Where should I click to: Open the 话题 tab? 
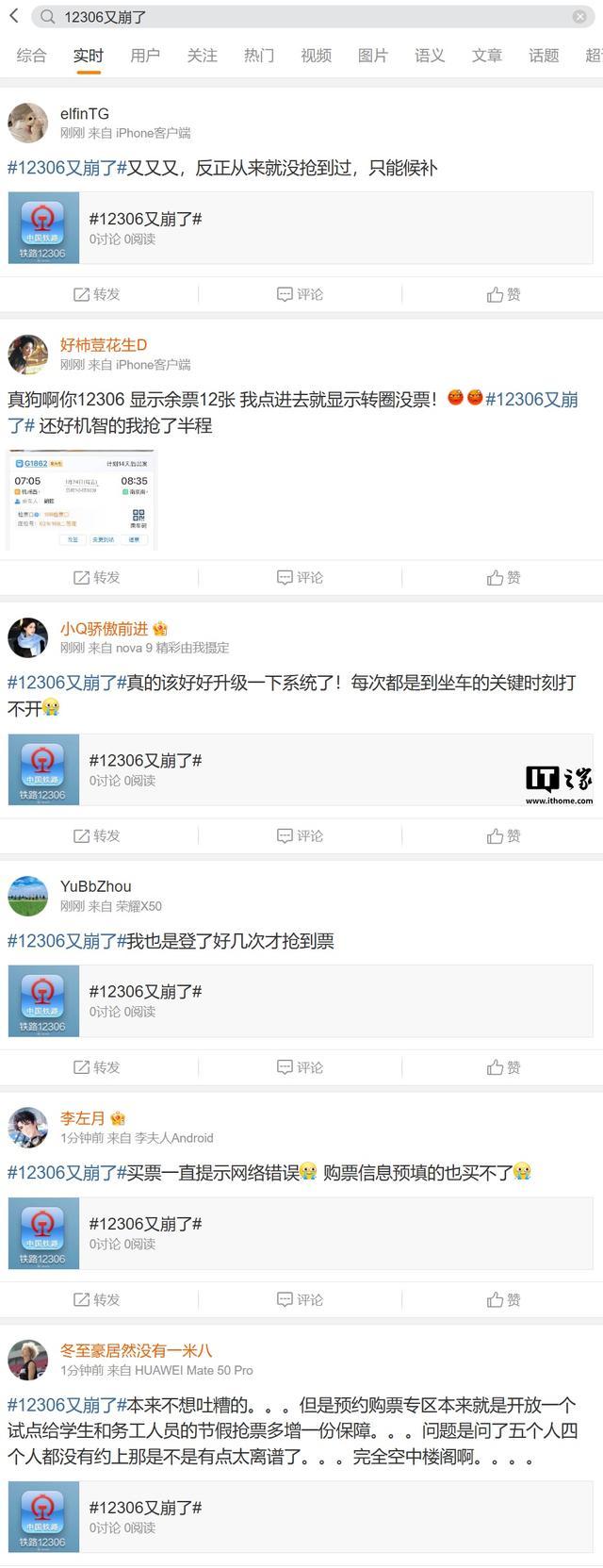point(544,56)
